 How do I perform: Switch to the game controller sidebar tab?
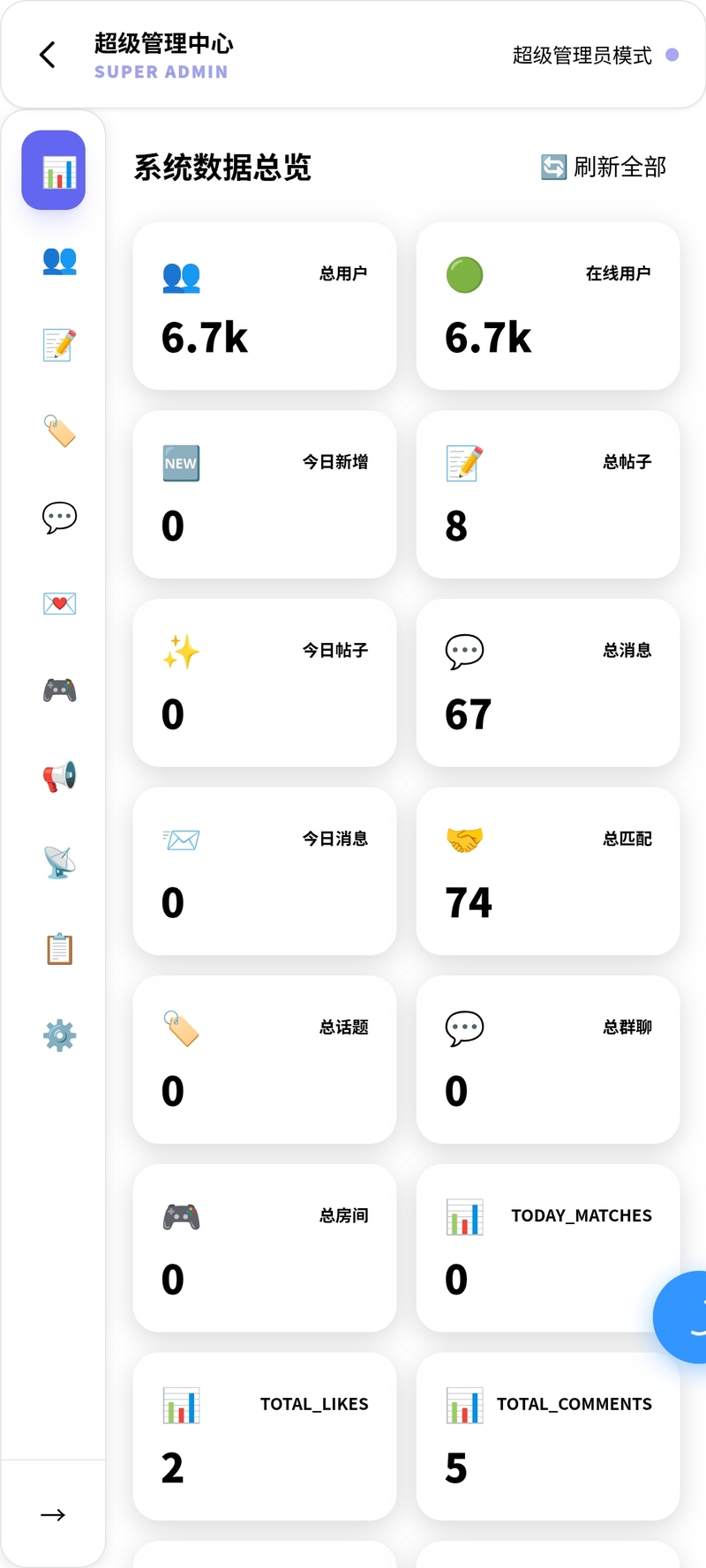click(x=59, y=690)
